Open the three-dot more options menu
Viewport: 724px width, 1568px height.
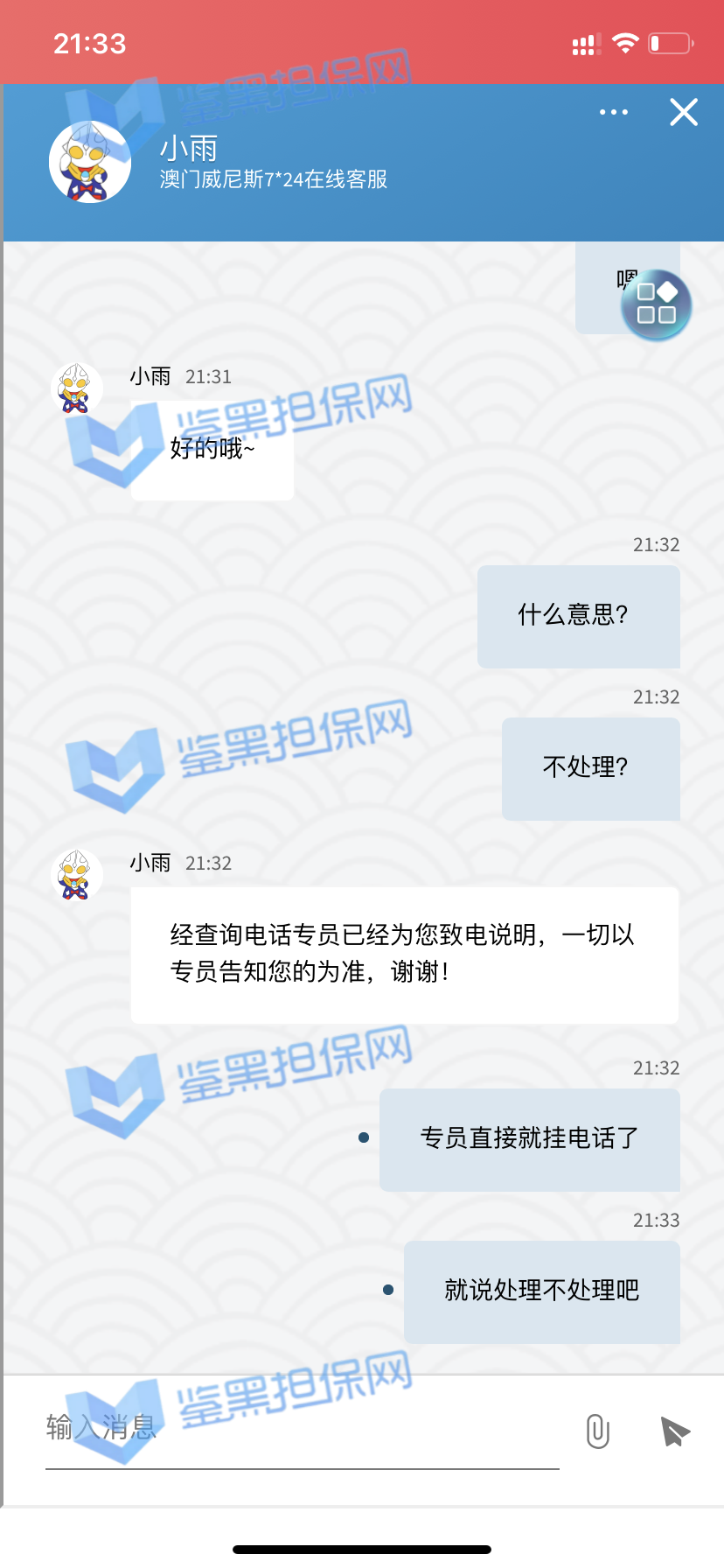pyautogui.click(x=614, y=112)
